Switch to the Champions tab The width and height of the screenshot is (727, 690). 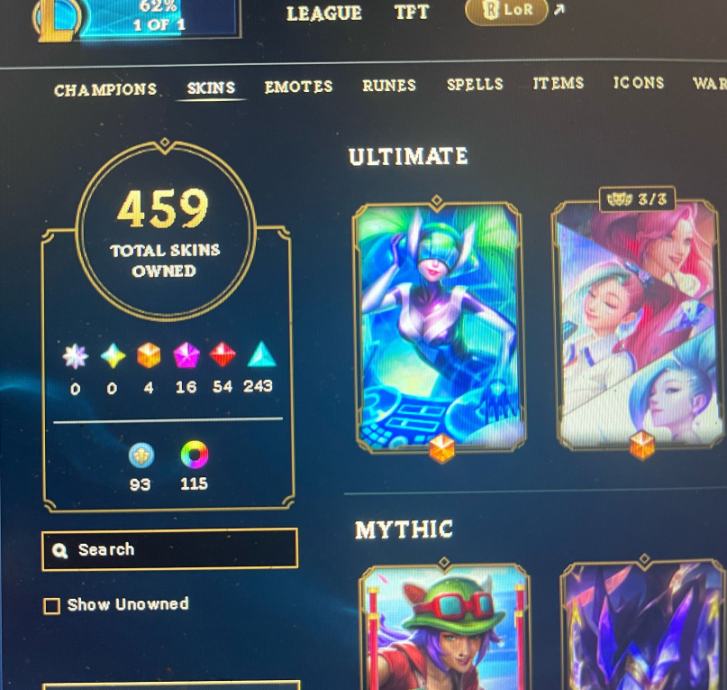pyautogui.click(x=105, y=90)
